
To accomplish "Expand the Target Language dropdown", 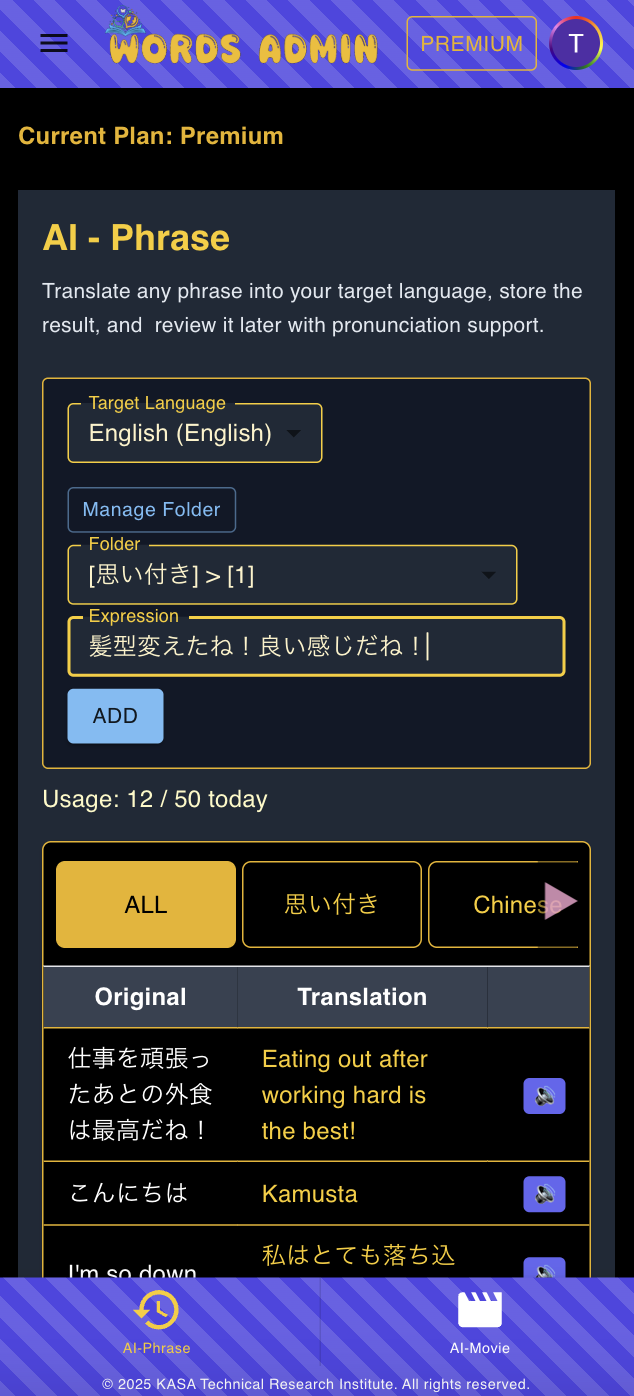I will (x=195, y=433).
